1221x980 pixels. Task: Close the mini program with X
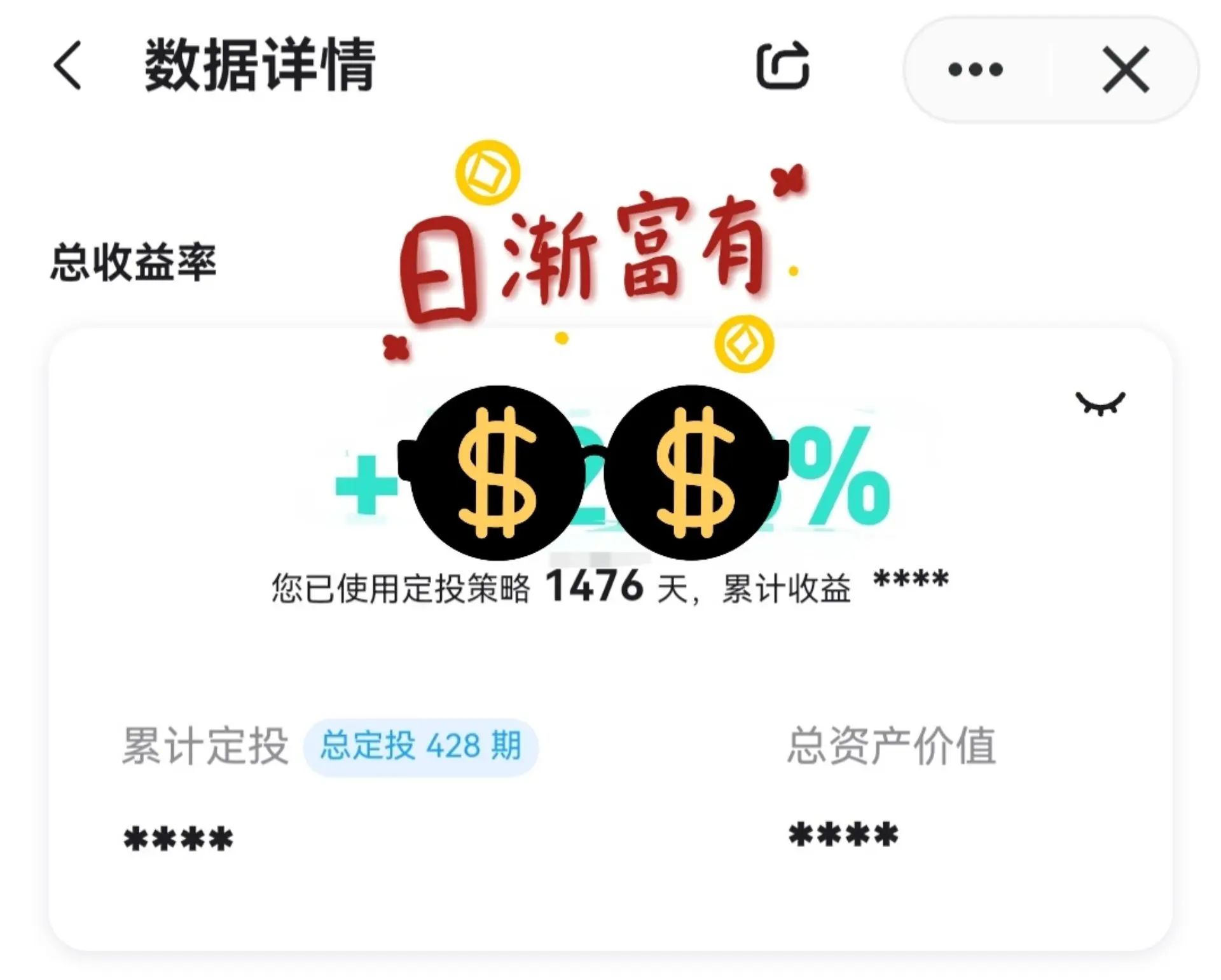(1125, 69)
